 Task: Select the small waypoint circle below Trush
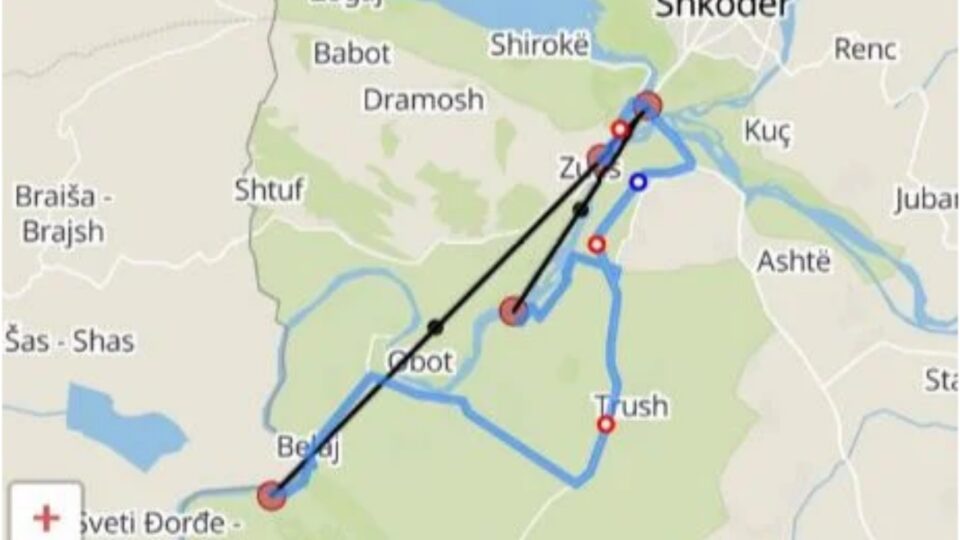pos(606,425)
